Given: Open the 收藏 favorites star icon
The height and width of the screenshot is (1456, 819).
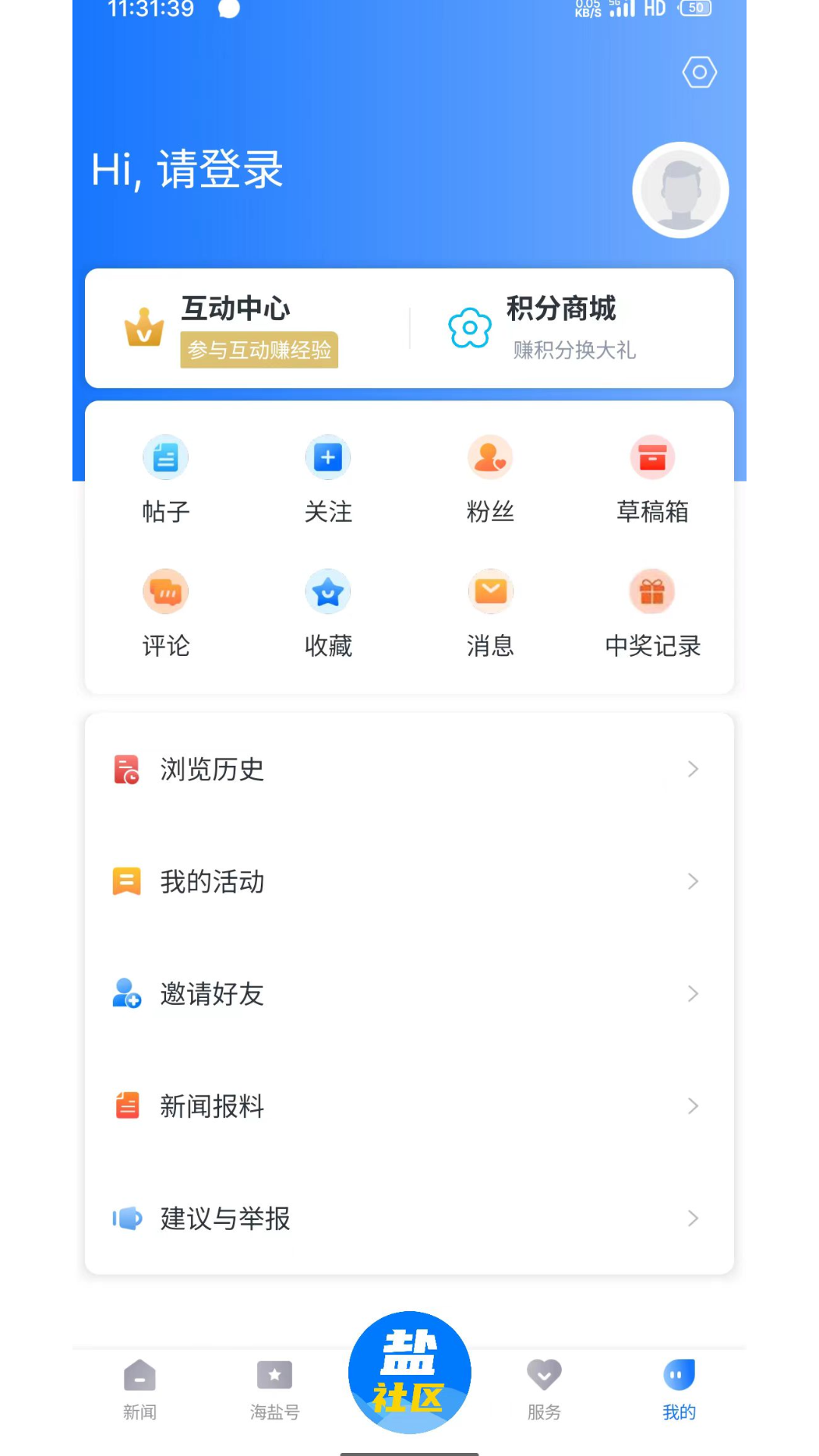Looking at the screenshot, I should coord(328,591).
